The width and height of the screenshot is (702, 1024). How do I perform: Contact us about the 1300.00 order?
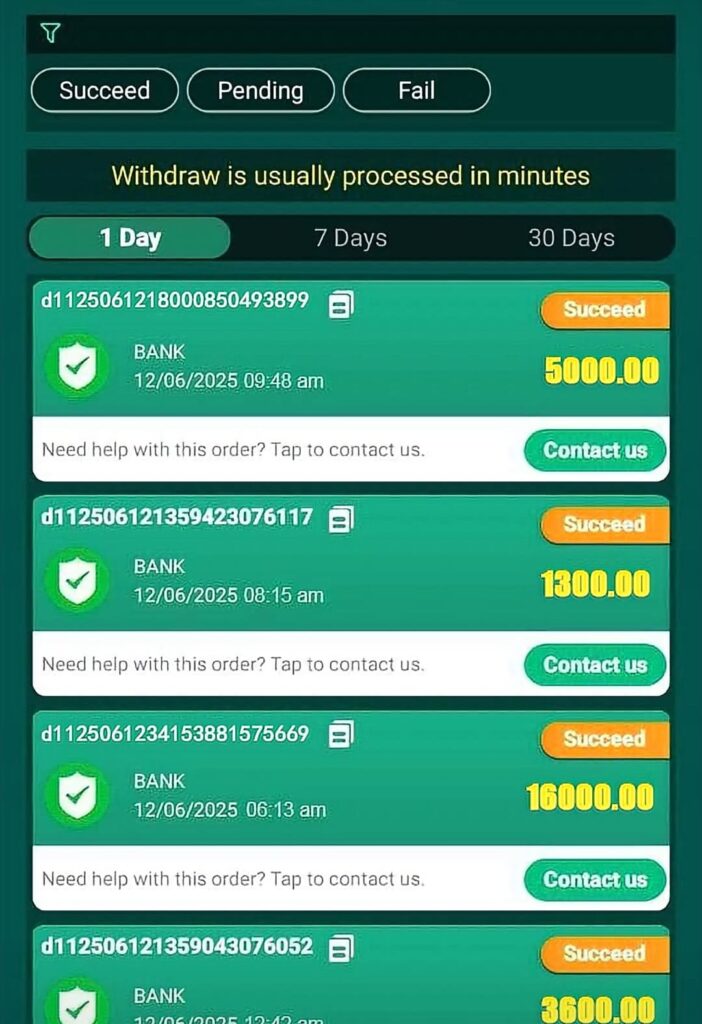click(x=595, y=665)
